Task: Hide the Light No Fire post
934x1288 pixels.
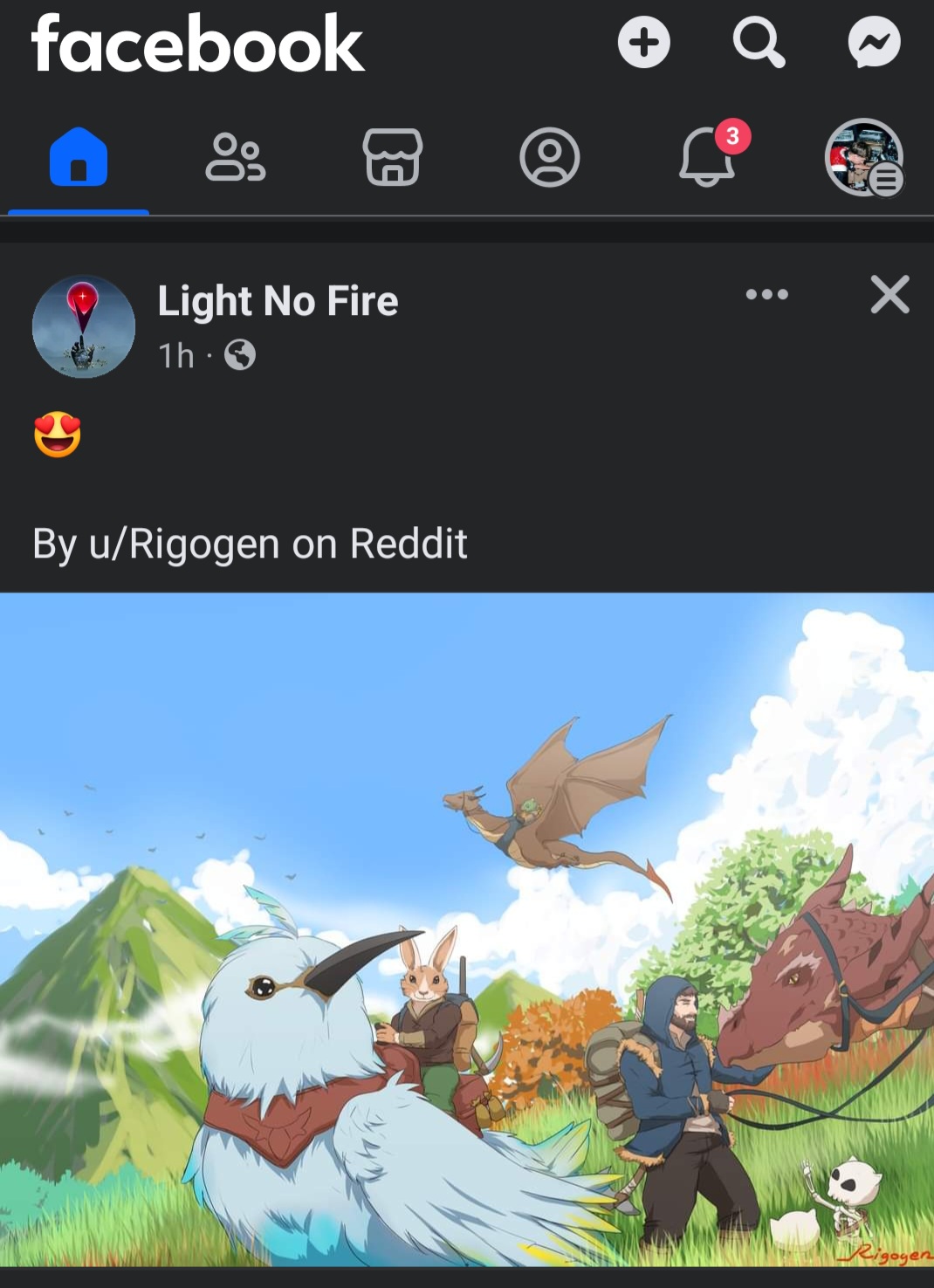Action: pyautogui.click(x=889, y=295)
